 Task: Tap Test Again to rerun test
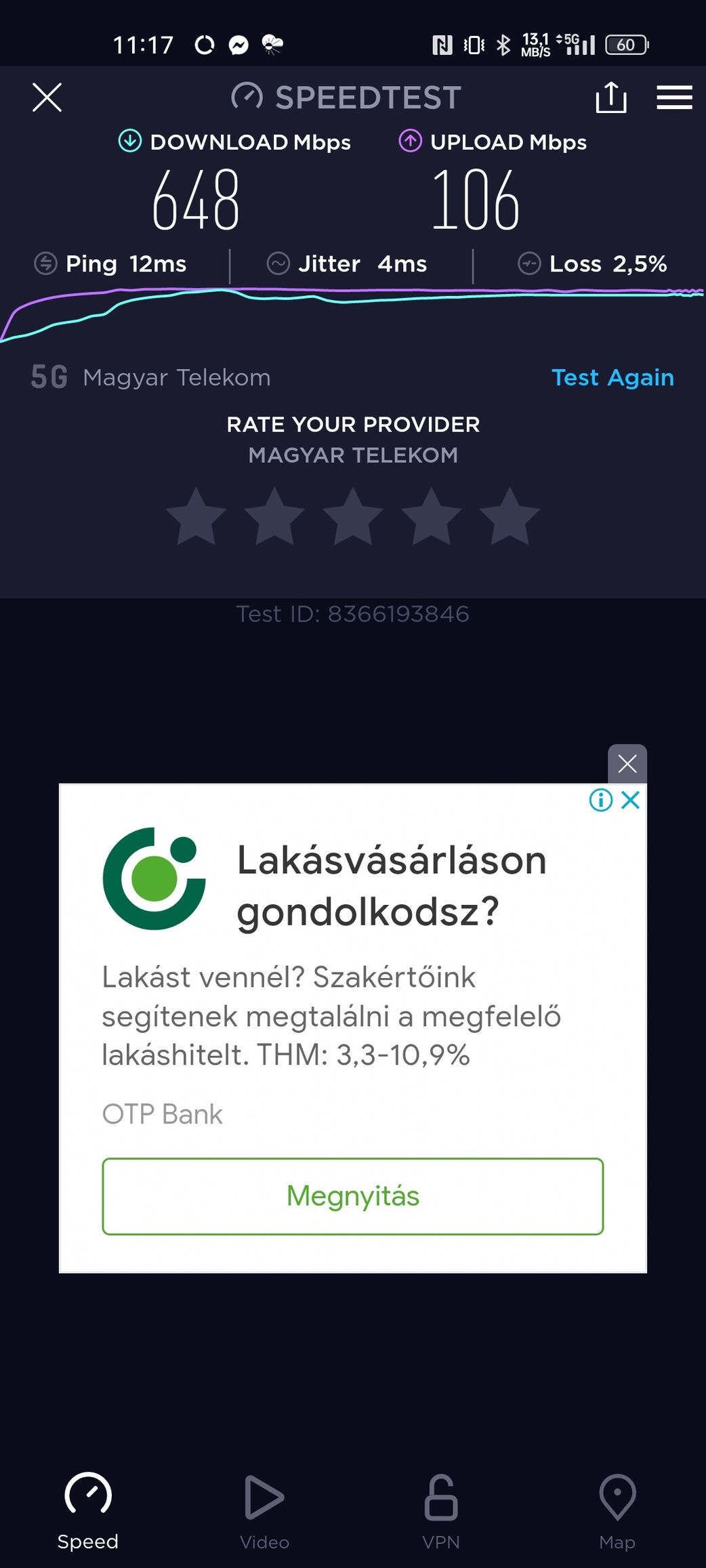[612, 377]
